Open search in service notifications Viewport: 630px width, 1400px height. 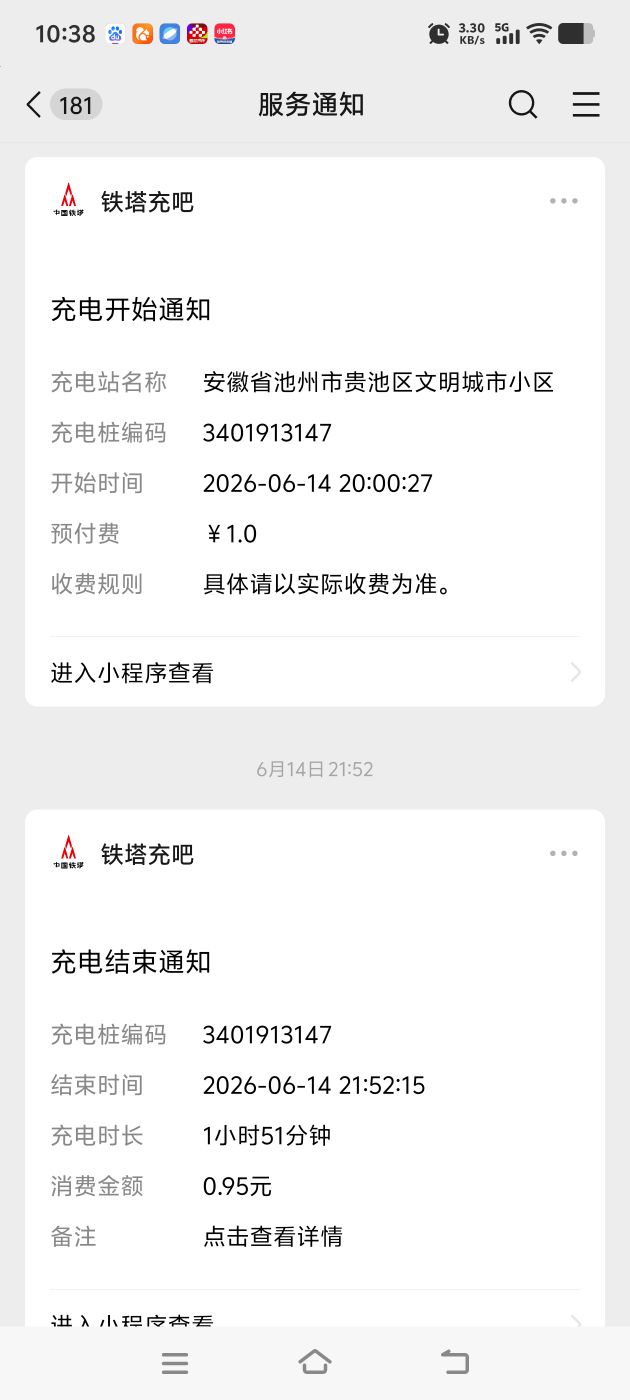[523, 104]
